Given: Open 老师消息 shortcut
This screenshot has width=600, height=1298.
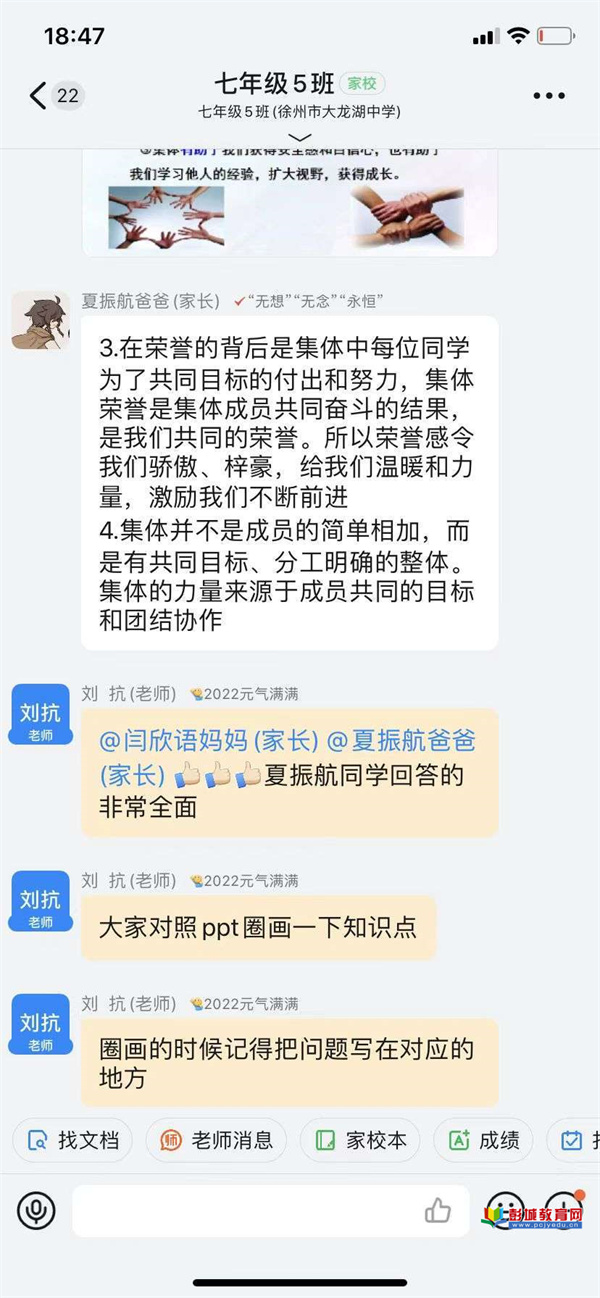Looking at the screenshot, I should [x=216, y=1140].
